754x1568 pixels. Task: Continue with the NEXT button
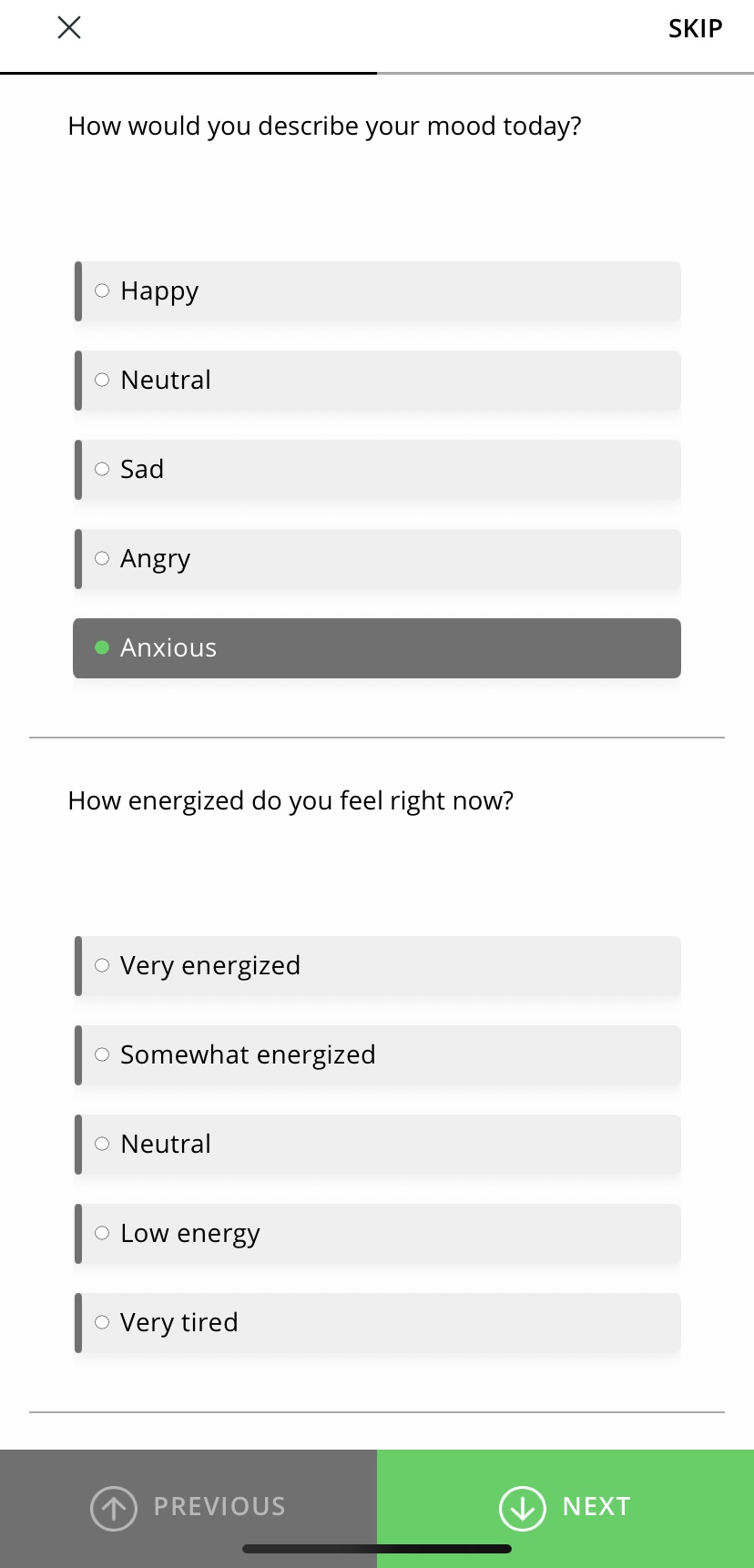pyautogui.click(x=565, y=1507)
